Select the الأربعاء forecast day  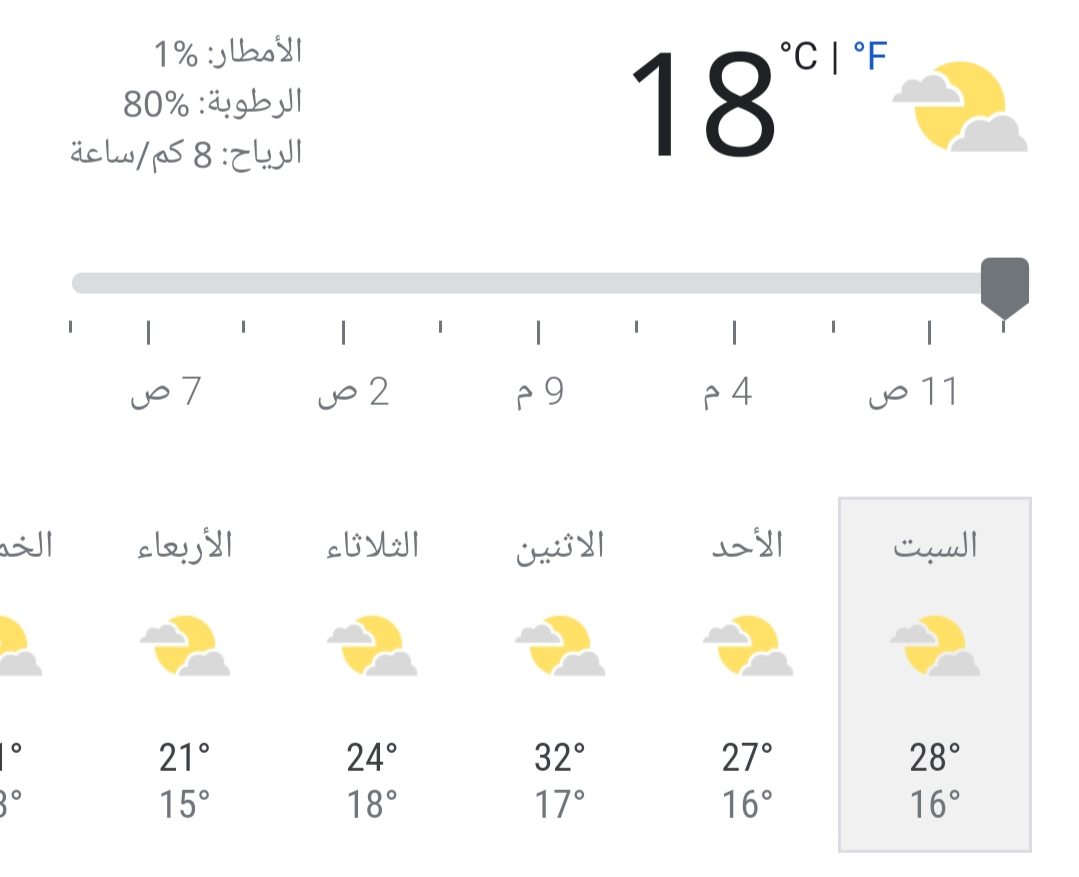pos(184,674)
